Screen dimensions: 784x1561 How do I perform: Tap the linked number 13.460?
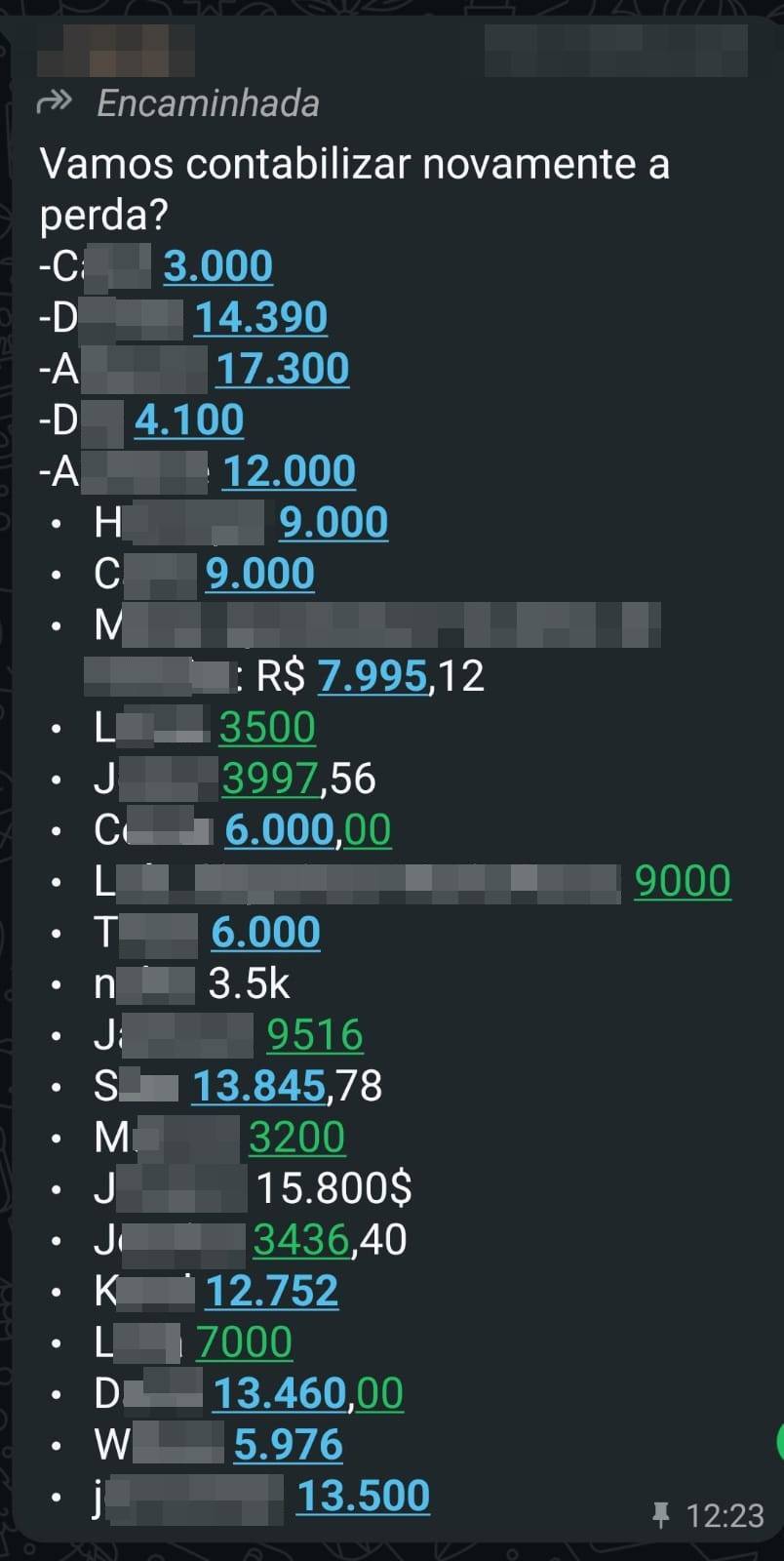[x=281, y=1393]
